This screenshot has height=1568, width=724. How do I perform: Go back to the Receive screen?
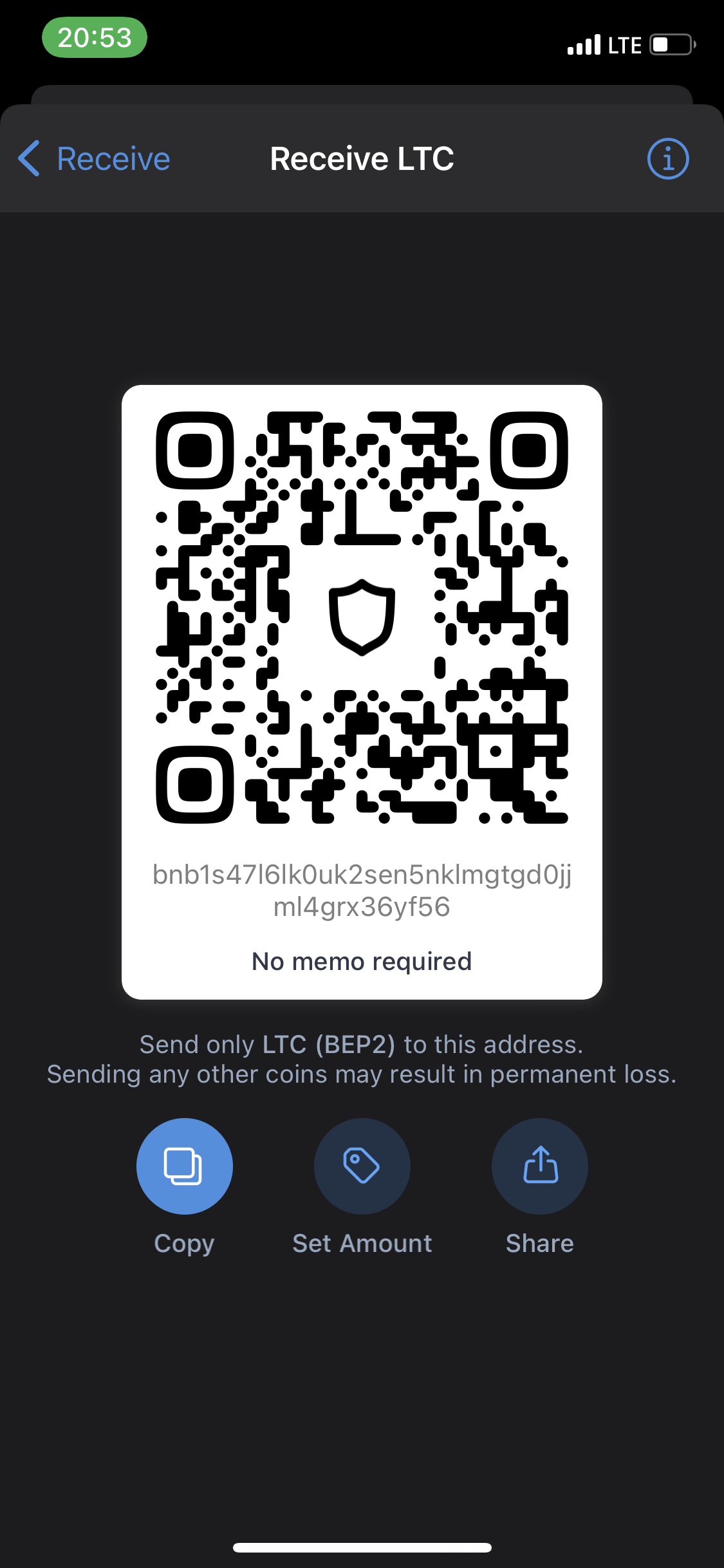95,159
